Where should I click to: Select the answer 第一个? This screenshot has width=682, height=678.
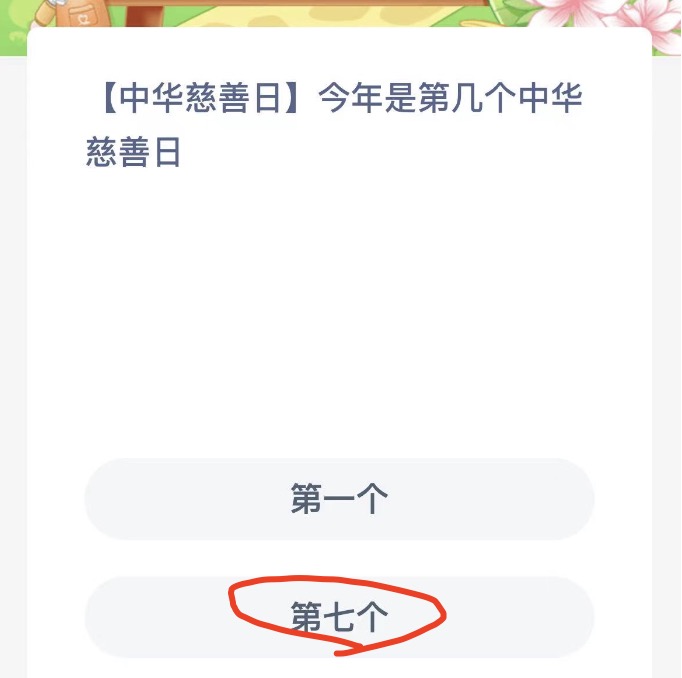click(339, 499)
